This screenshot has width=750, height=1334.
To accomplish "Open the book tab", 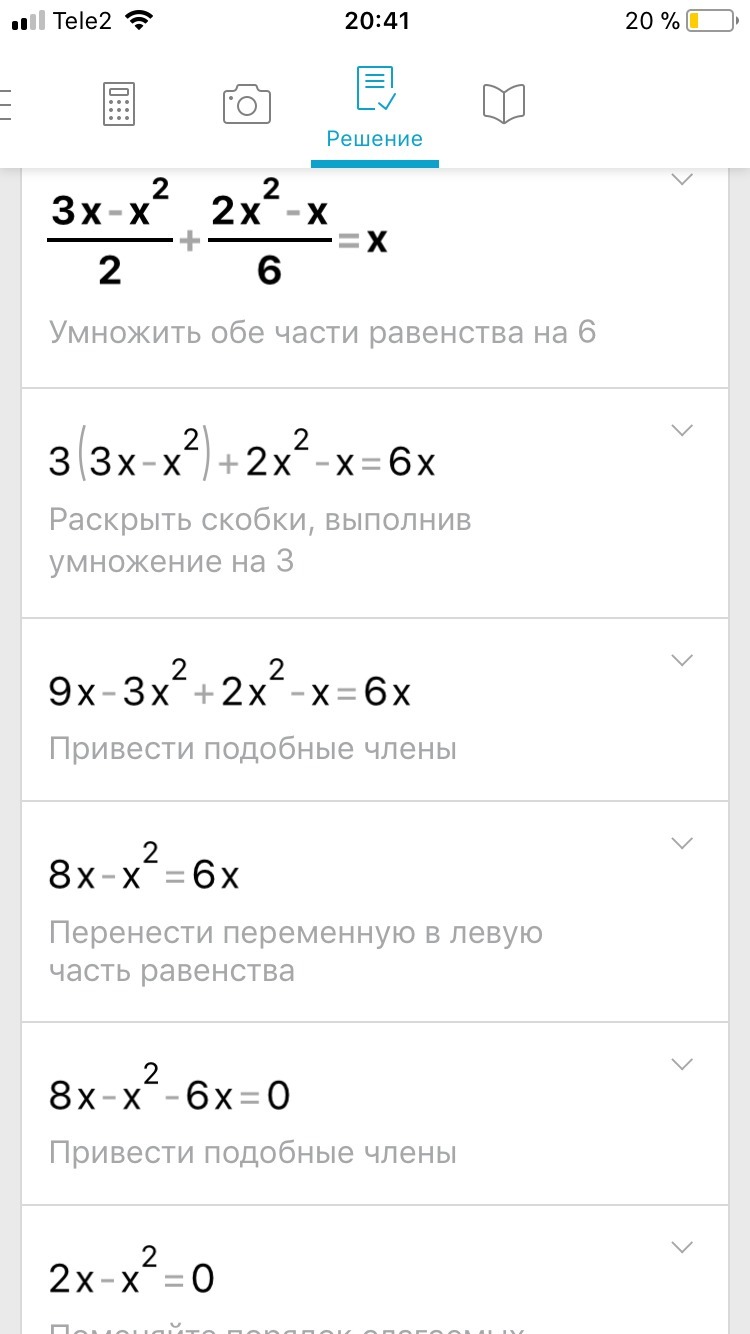I will point(504,104).
